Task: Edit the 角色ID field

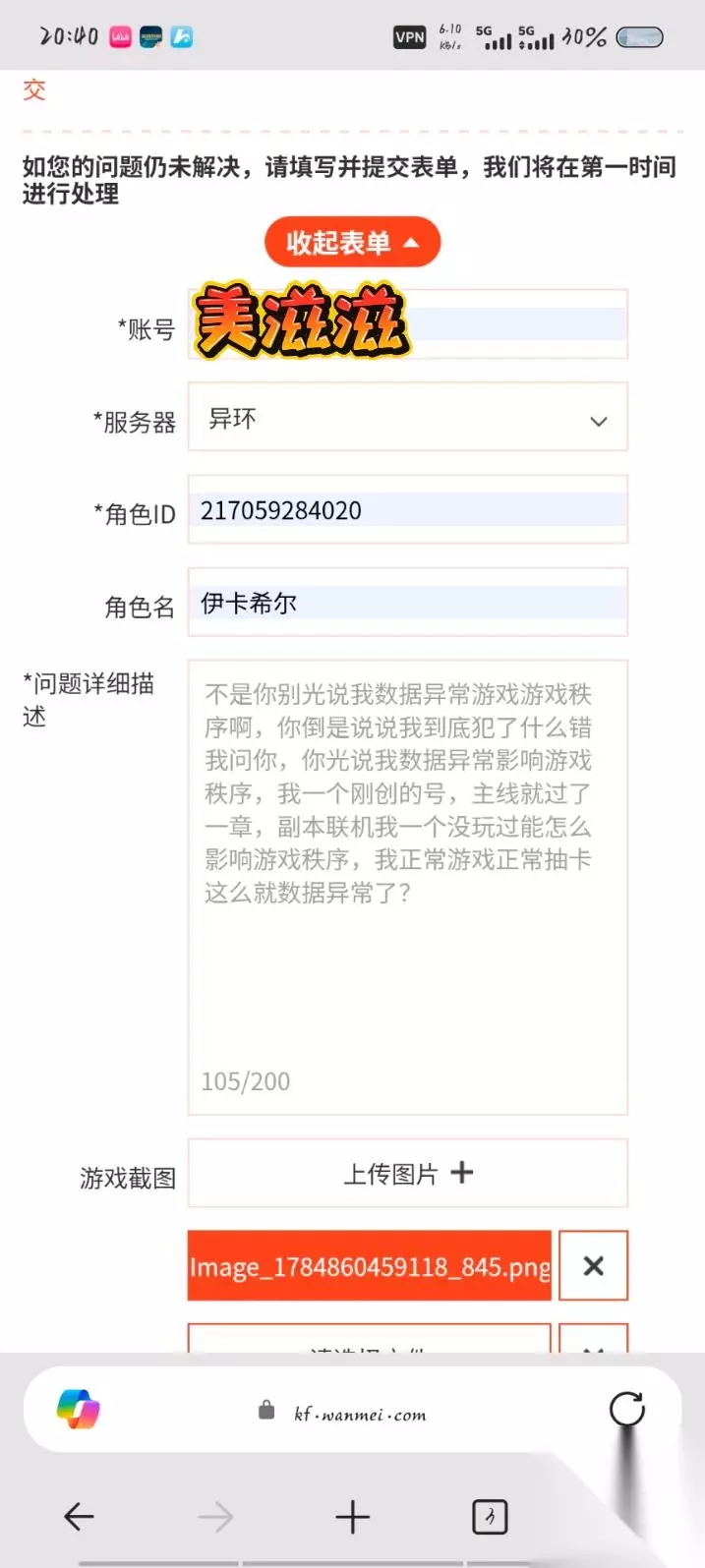Action: click(407, 510)
